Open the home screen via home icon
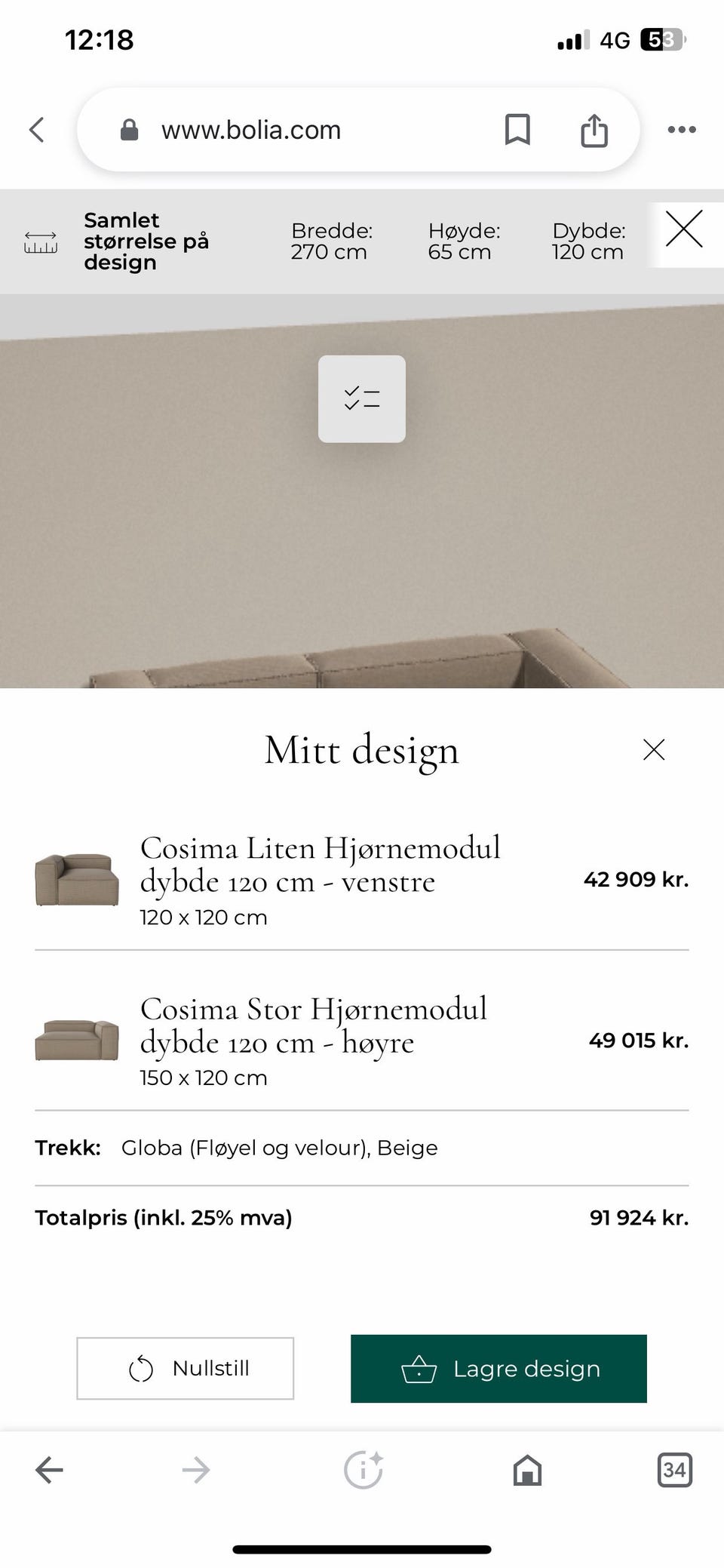 [x=527, y=1470]
